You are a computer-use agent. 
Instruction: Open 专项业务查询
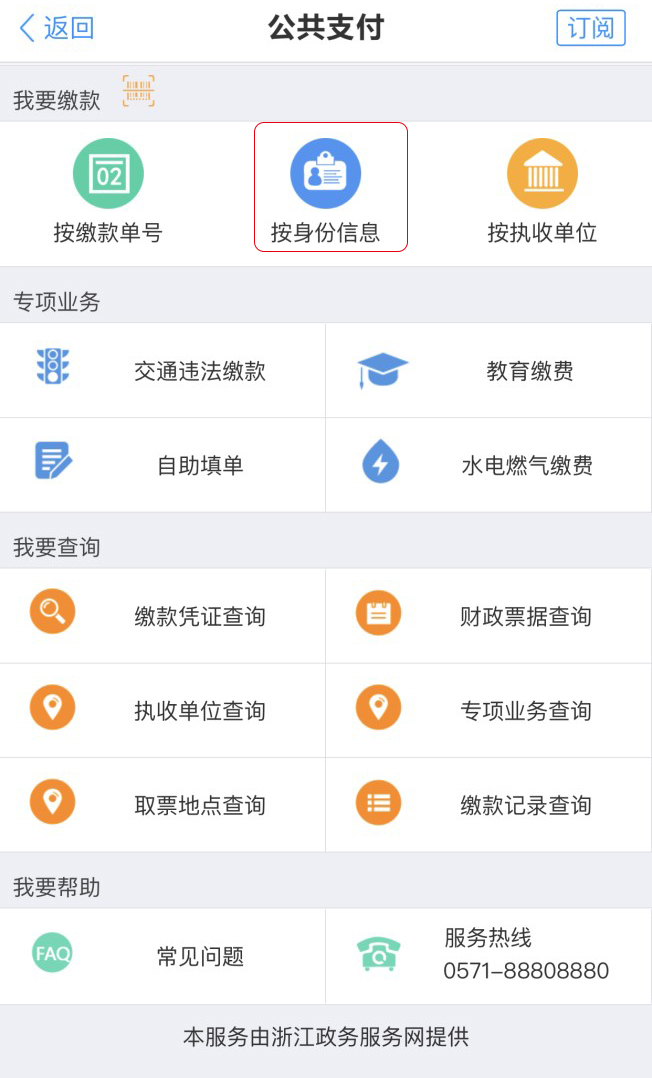[x=489, y=711]
